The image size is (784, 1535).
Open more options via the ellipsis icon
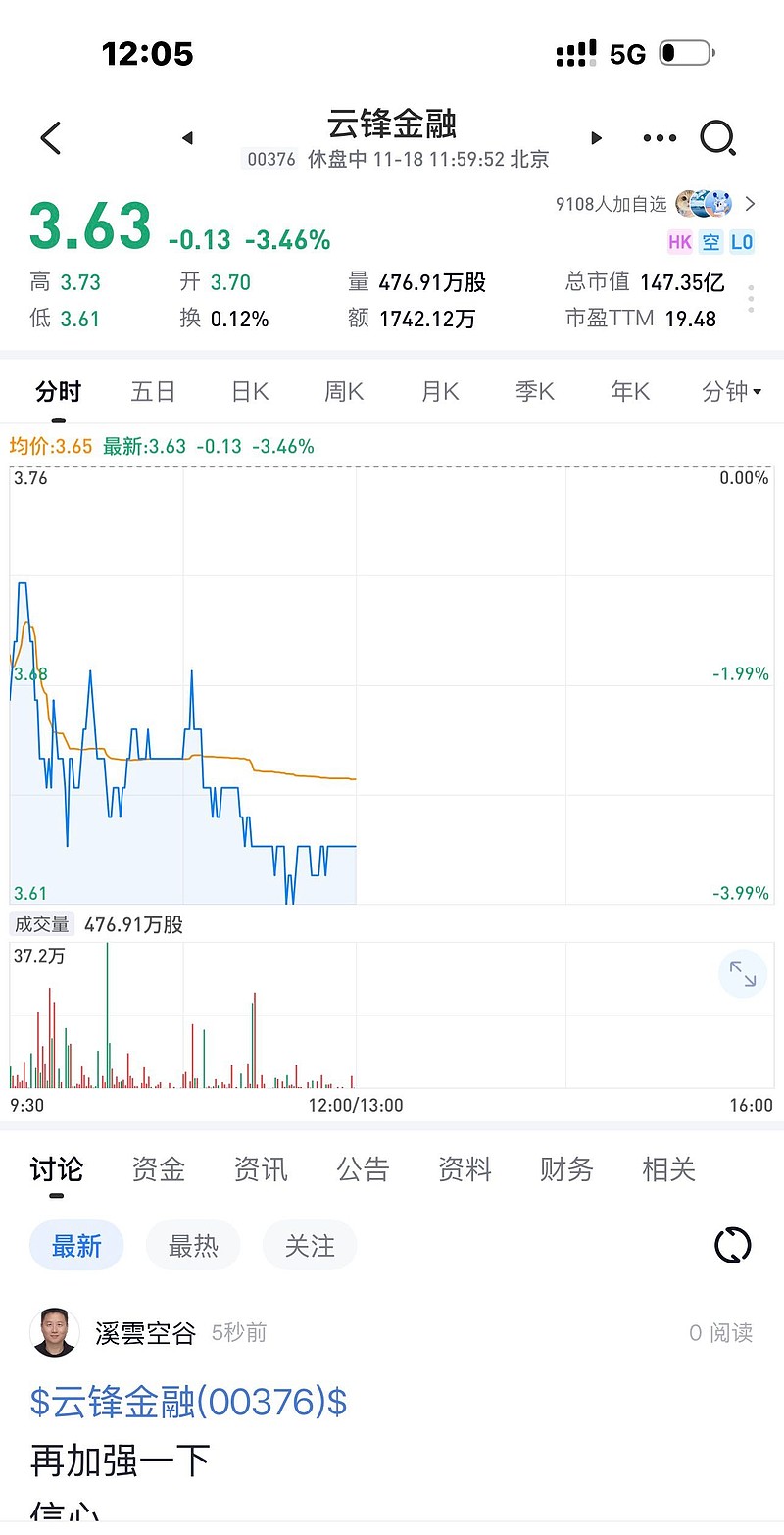click(659, 137)
